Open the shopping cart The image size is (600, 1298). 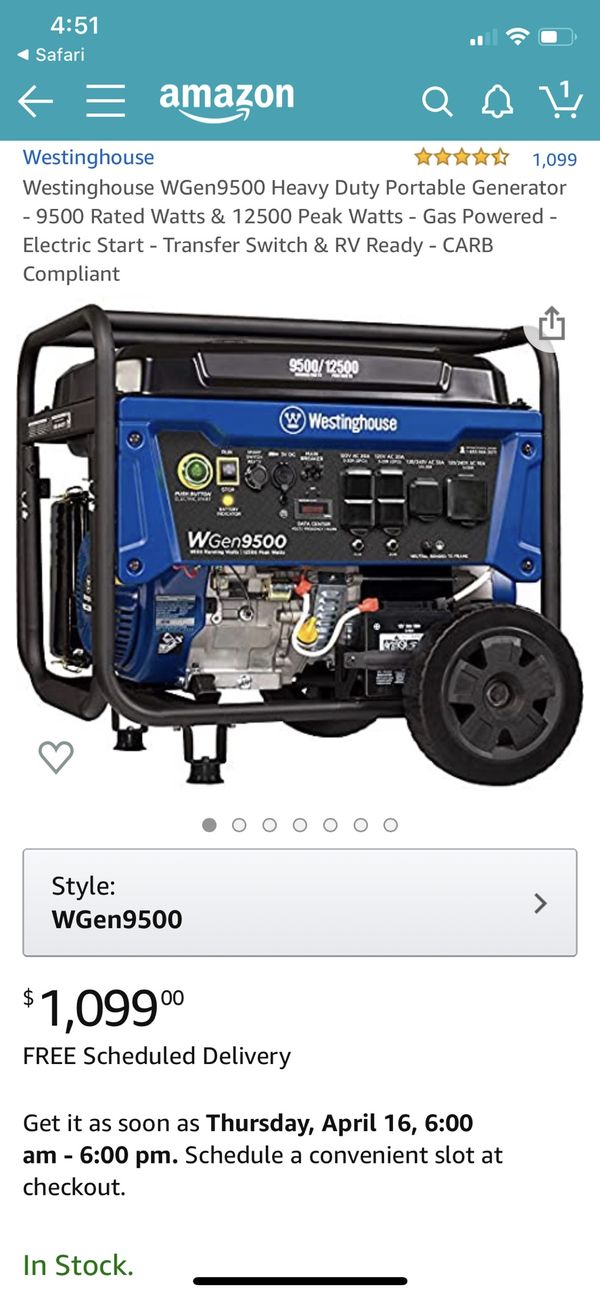[561, 99]
